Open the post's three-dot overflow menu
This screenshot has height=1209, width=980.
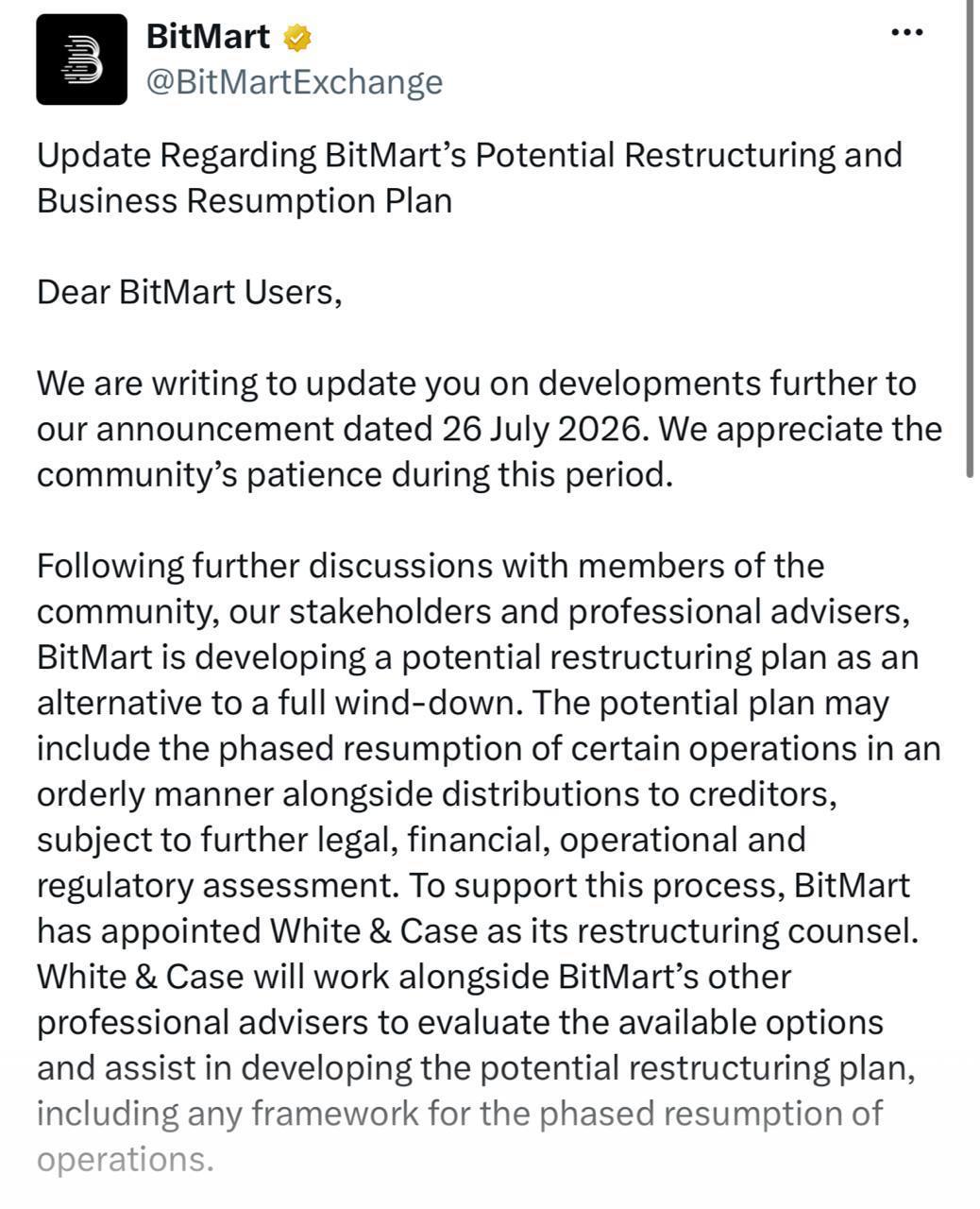tap(906, 34)
